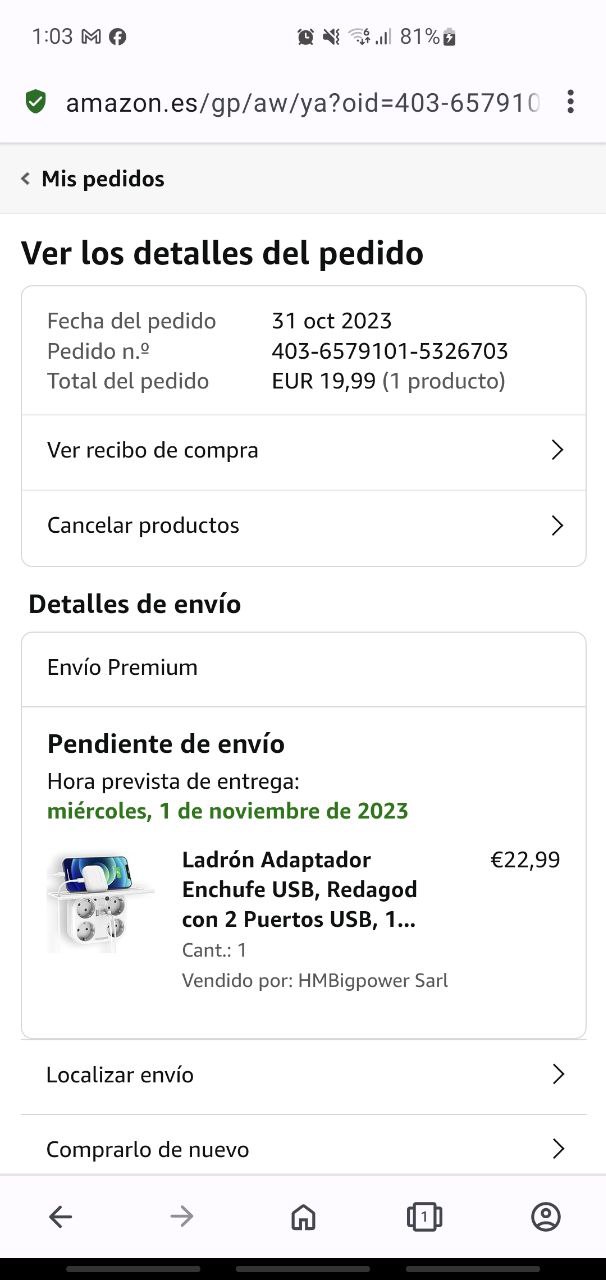Open the browser overflow menu
Image resolution: width=606 pixels, height=1280 pixels.
(x=570, y=102)
